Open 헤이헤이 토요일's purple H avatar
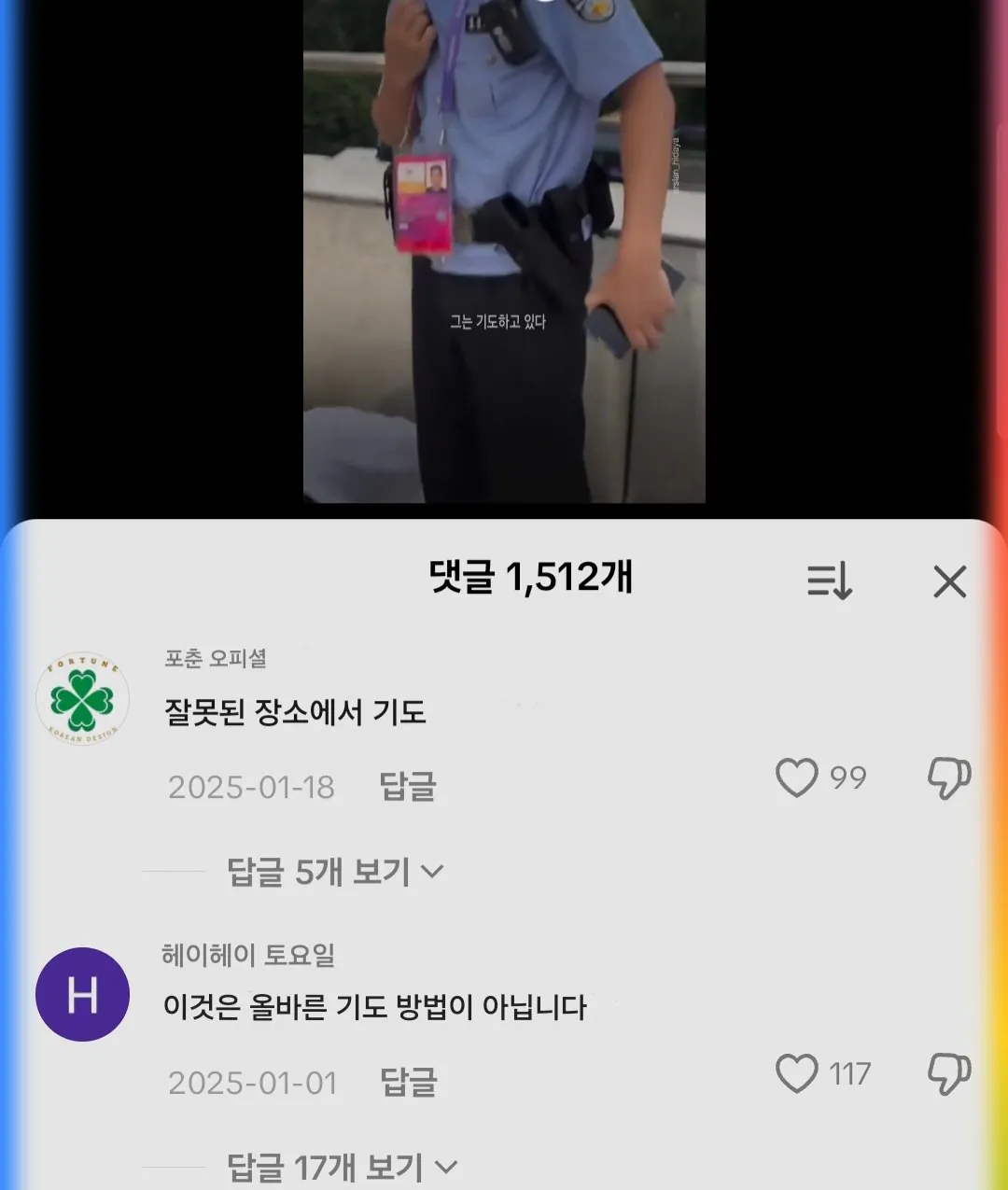This screenshot has height=1190, width=1008. point(82,994)
